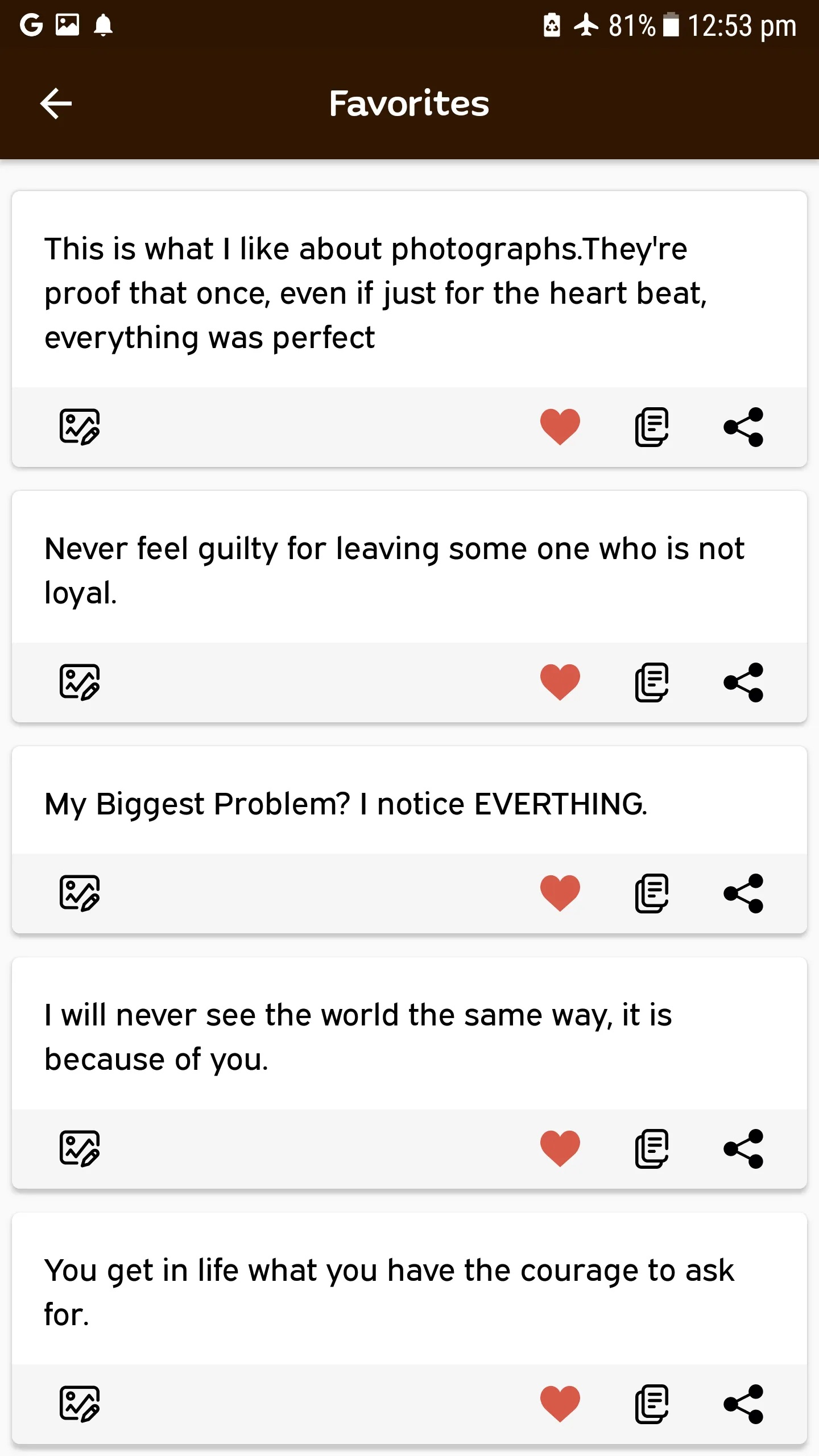
Task: Edit 'My Biggest Problem' quote as image
Action: click(x=80, y=894)
